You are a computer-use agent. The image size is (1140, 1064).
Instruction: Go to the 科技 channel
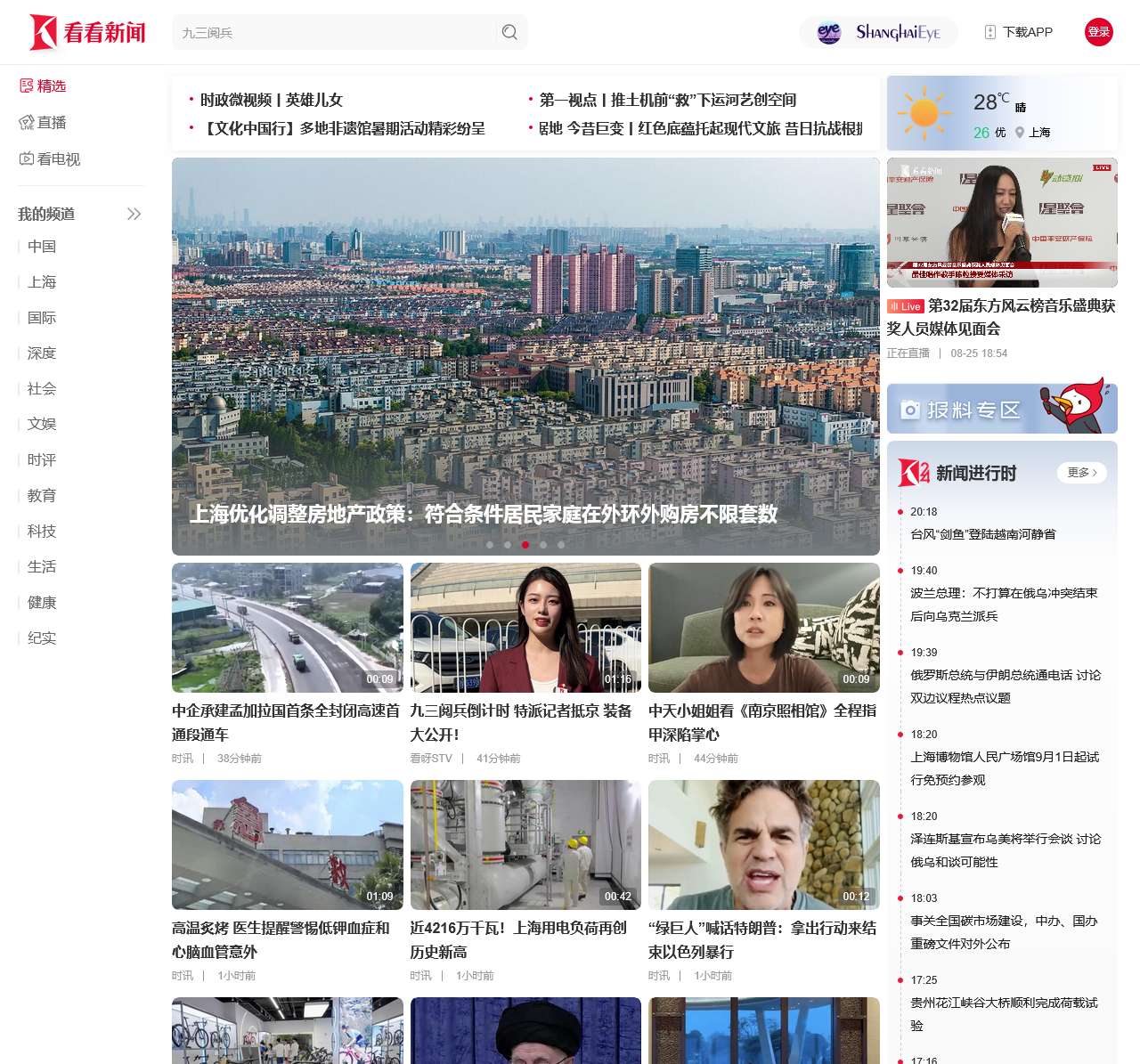(x=42, y=532)
